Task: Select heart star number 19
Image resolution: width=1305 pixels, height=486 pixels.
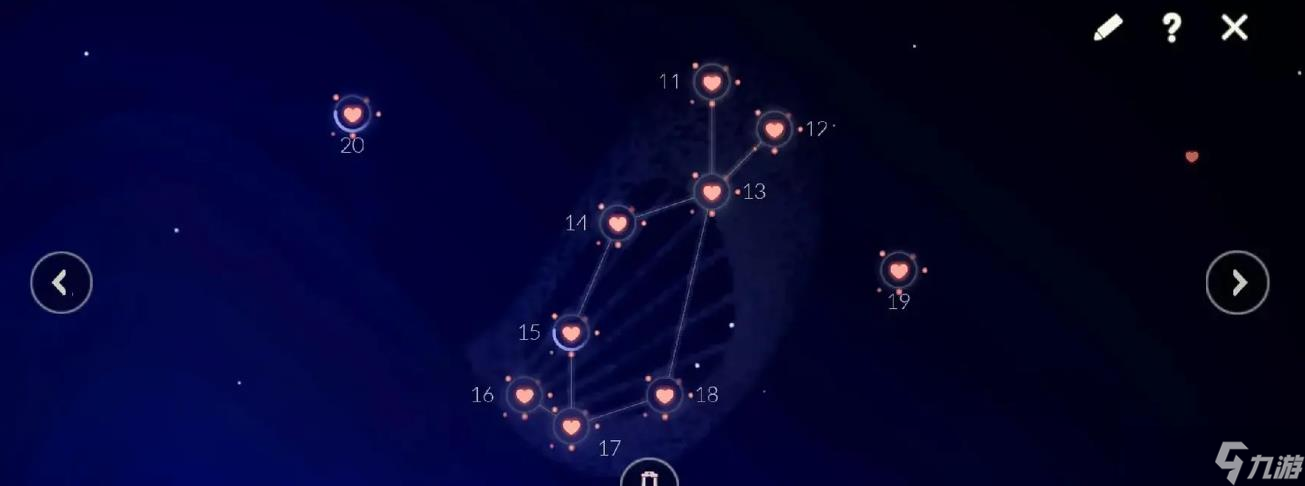Action: pos(898,270)
